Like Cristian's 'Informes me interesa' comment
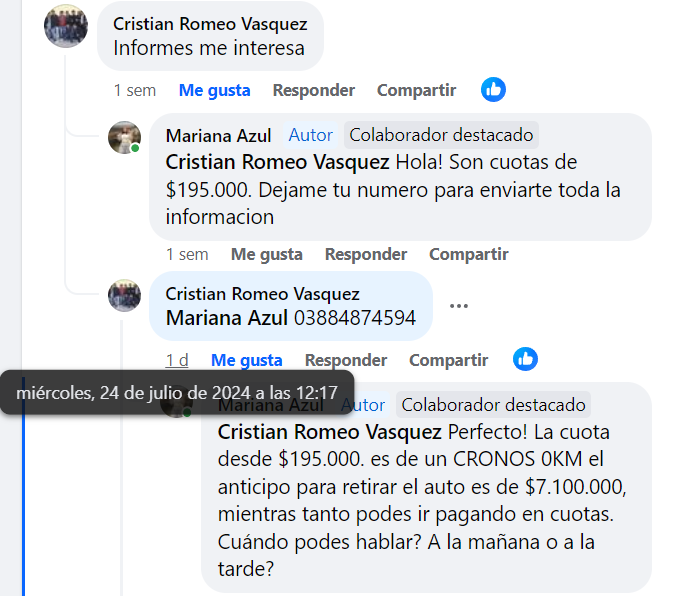 (214, 90)
